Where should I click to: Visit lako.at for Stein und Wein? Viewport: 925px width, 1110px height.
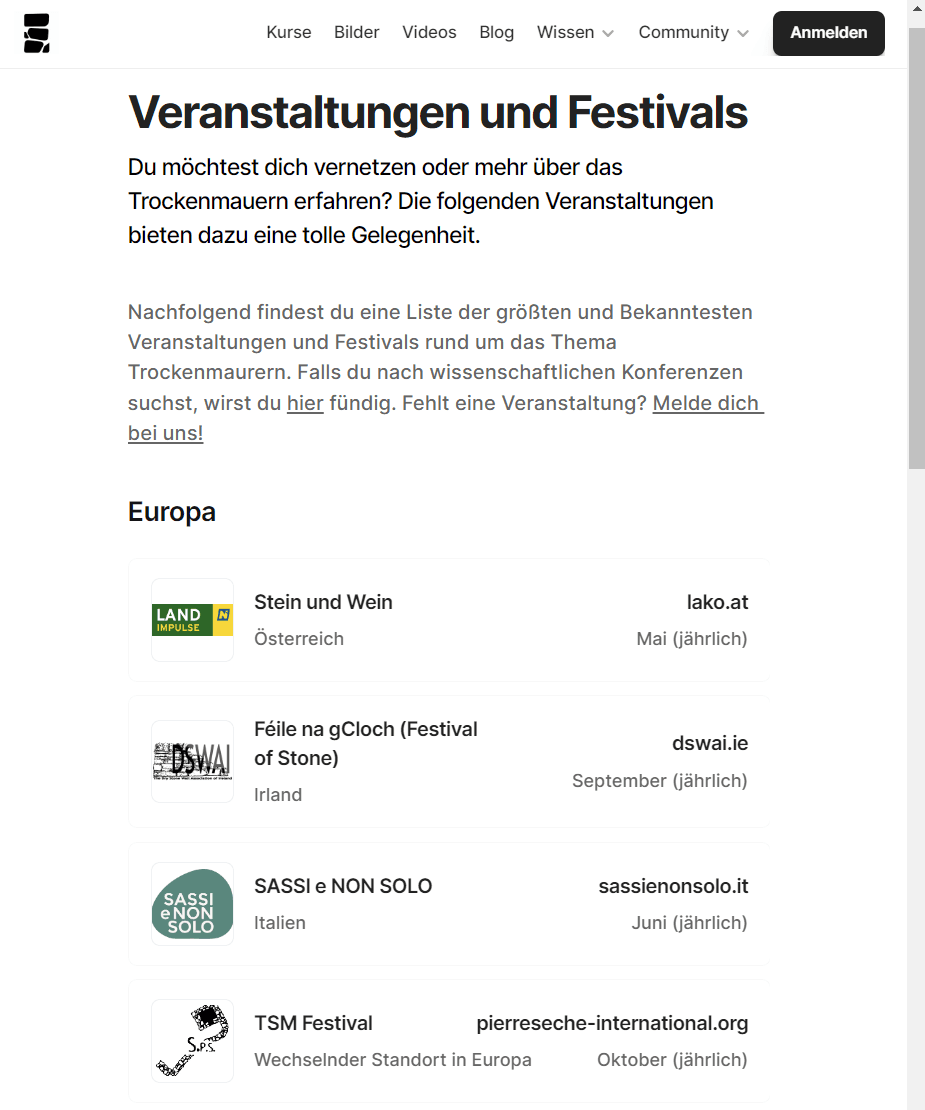[x=718, y=602]
